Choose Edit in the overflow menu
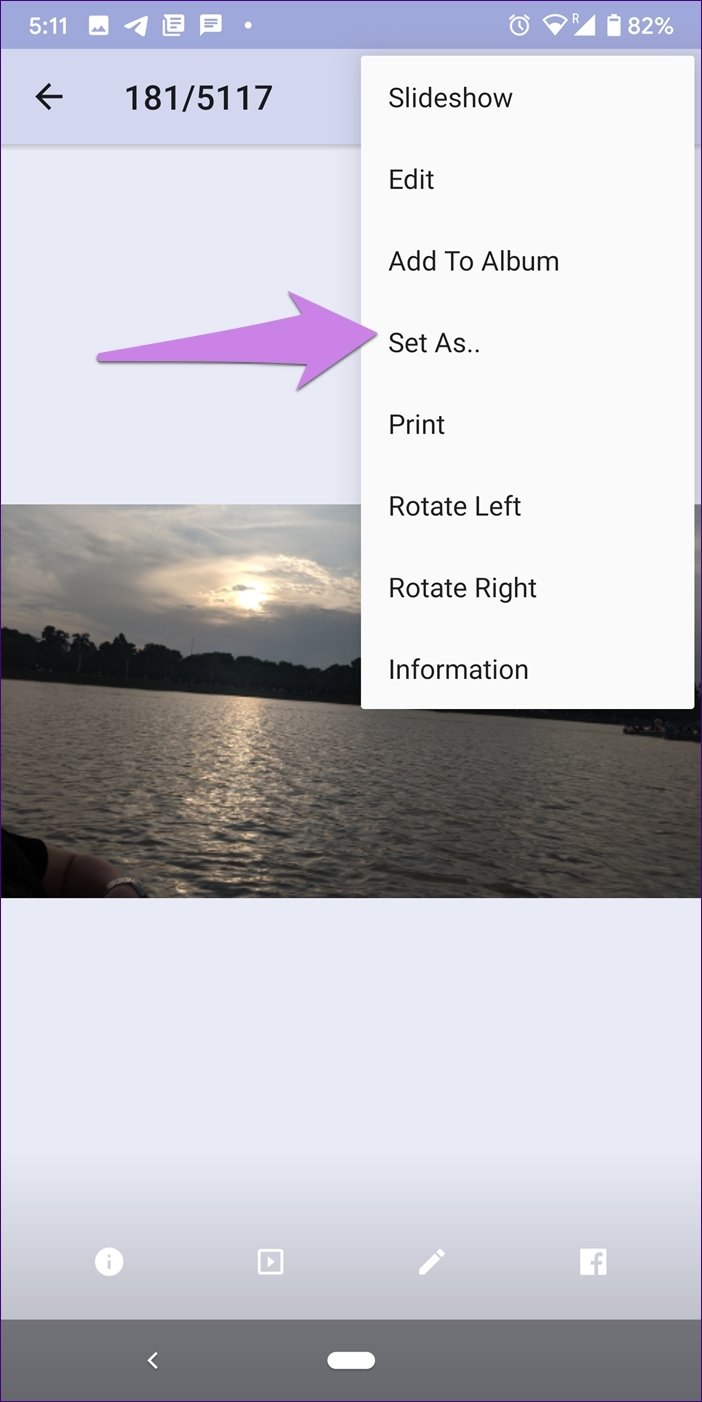This screenshot has width=702, height=1402. [411, 180]
